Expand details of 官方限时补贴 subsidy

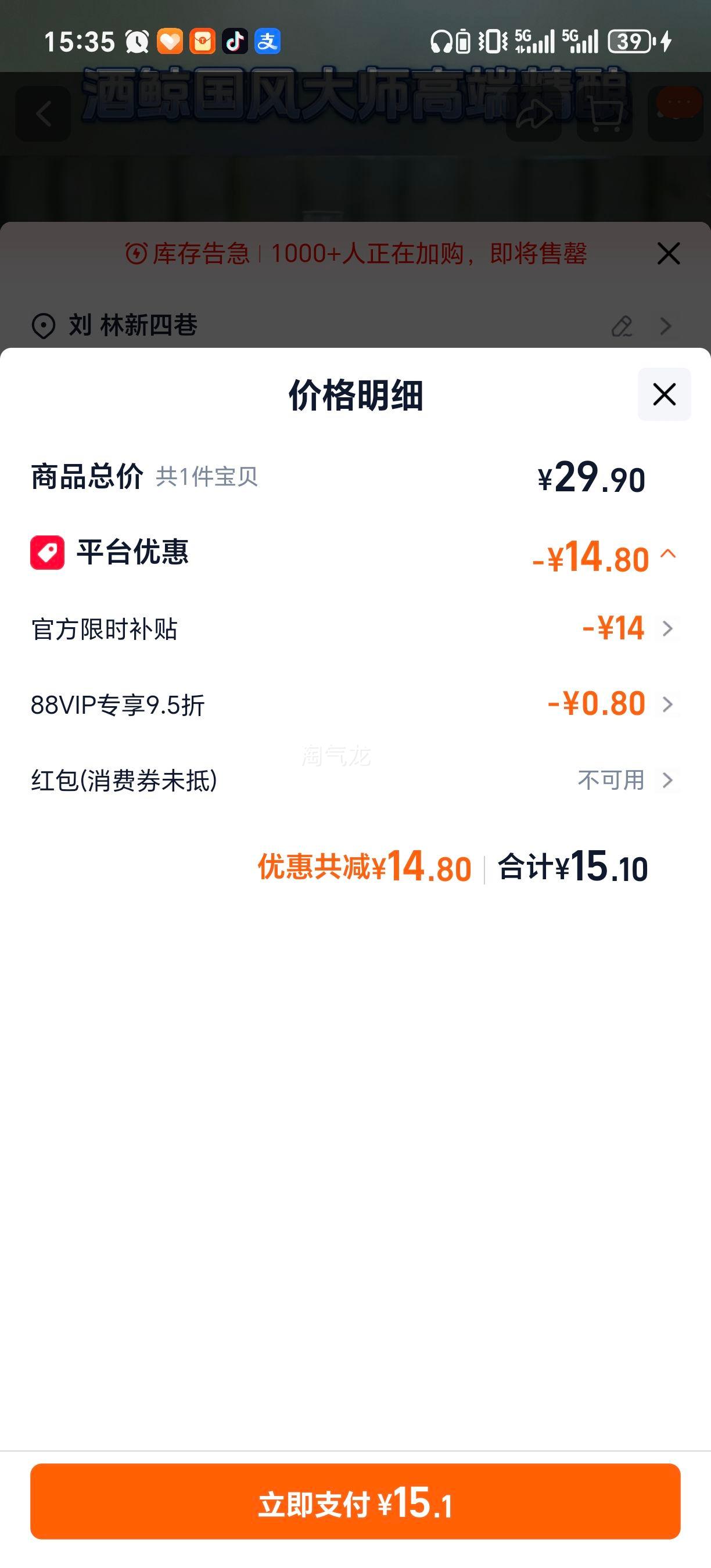(668, 630)
